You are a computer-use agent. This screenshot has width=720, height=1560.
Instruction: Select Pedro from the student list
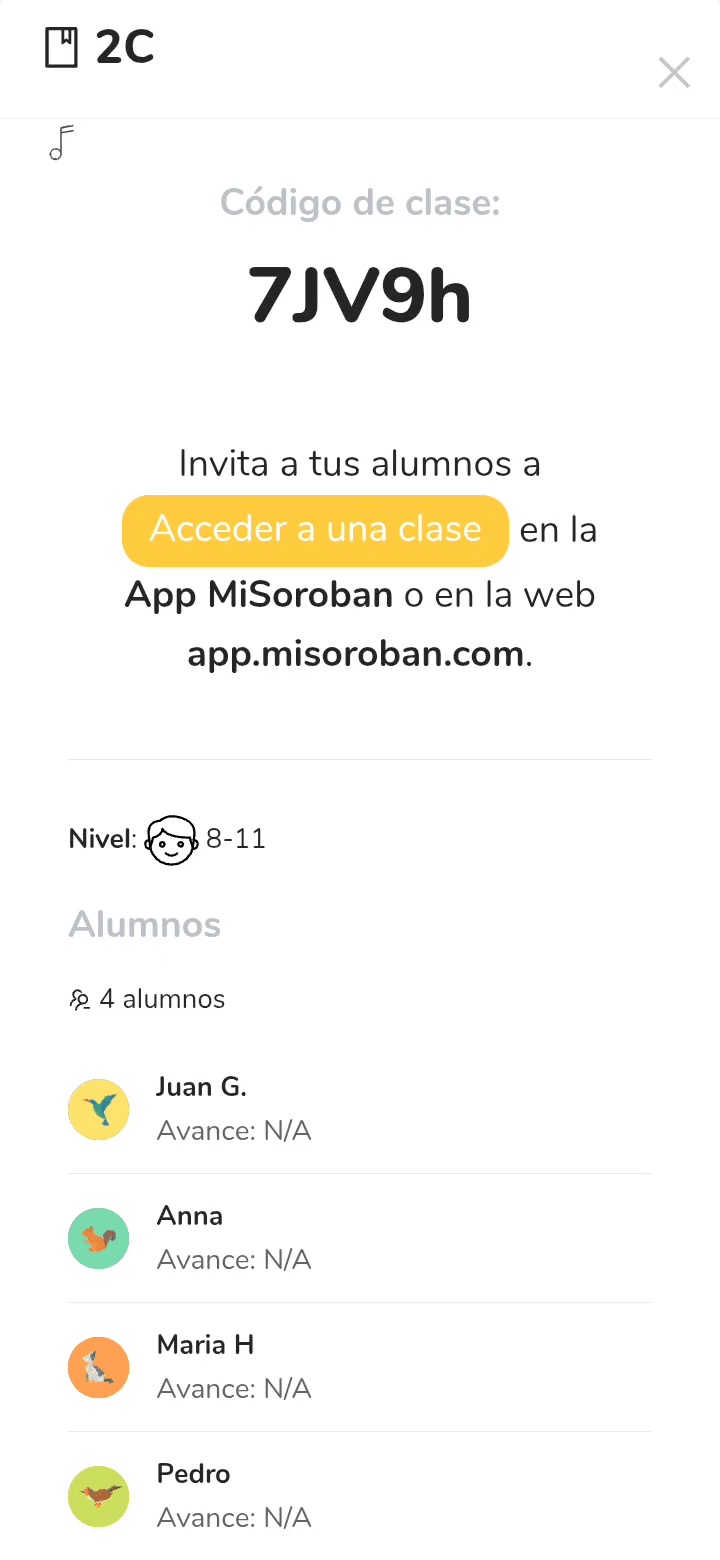(x=194, y=1495)
